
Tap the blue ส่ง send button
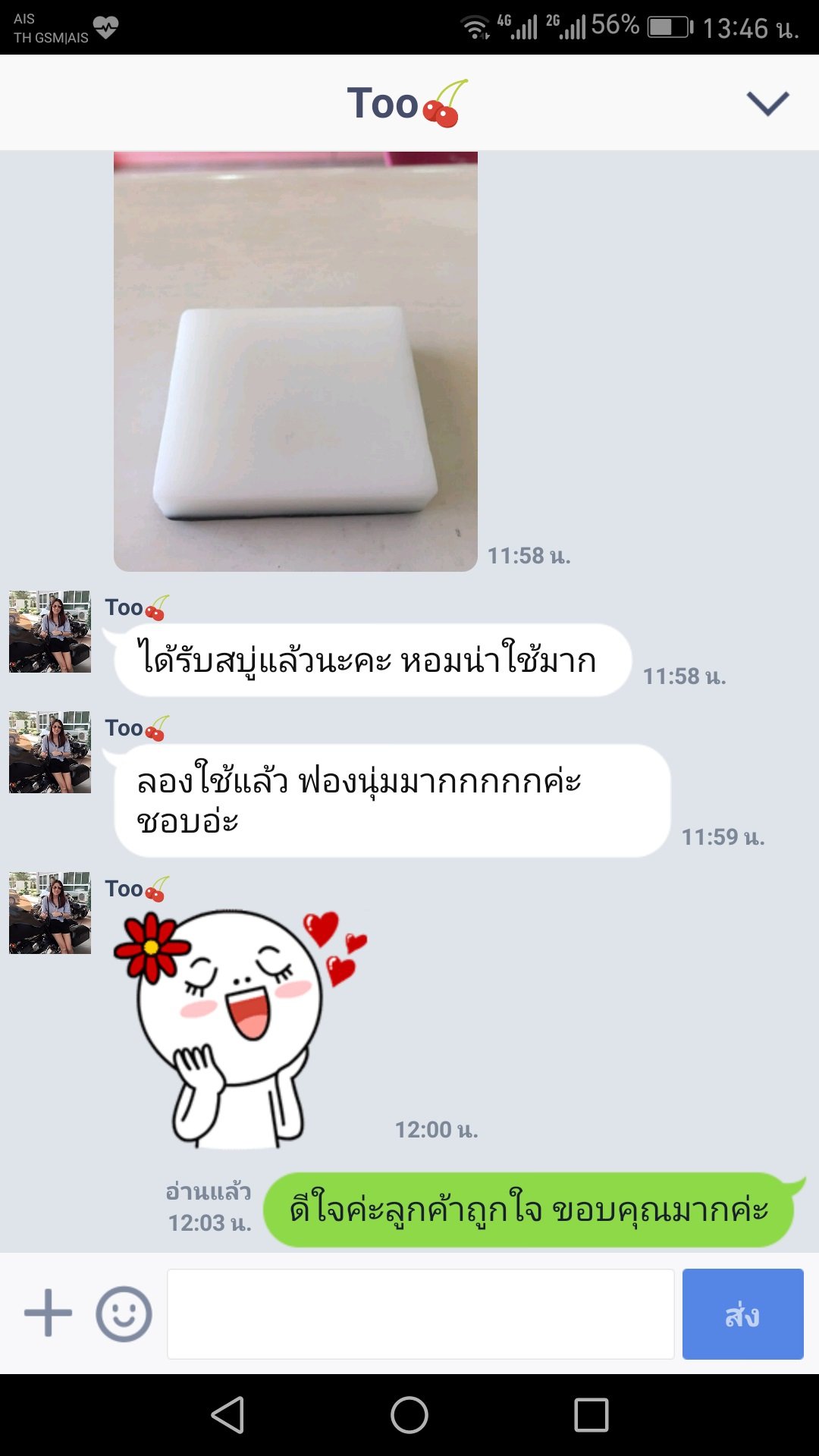pyautogui.click(x=742, y=1313)
